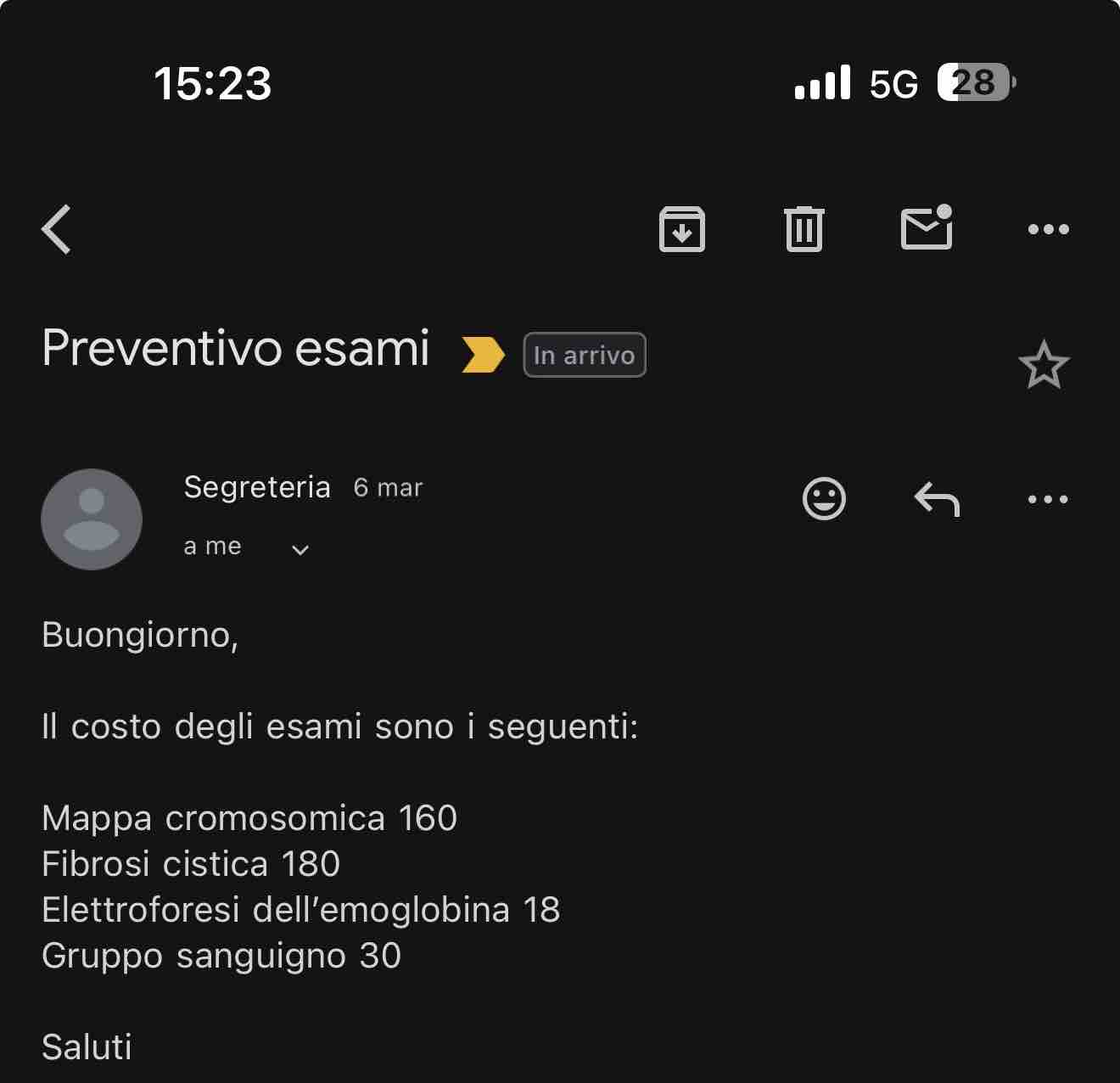Image resolution: width=1120 pixels, height=1083 pixels.
Task: Add an emoji reaction to the message
Action: tap(824, 498)
